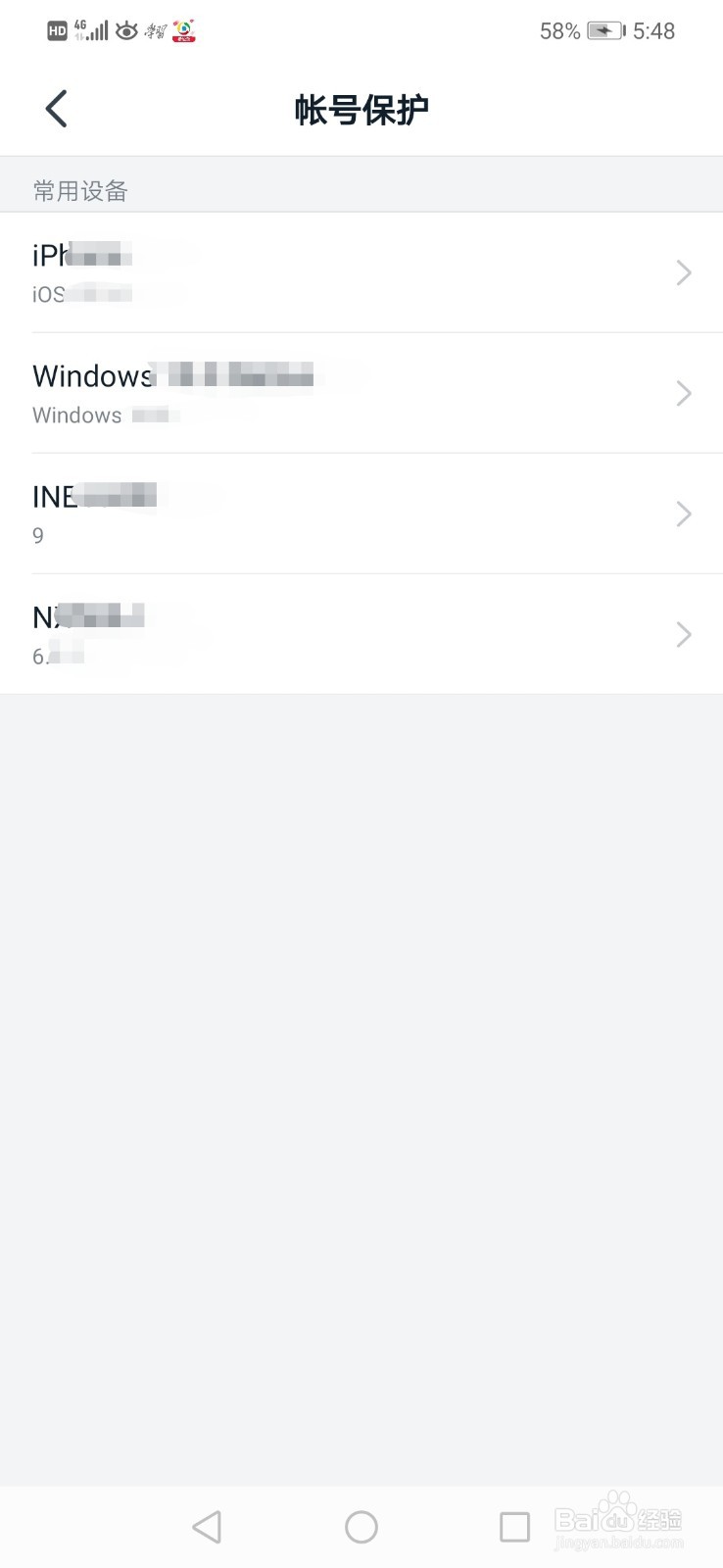Open the Windows device details arrow
The image size is (723, 1568).
coord(683,393)
